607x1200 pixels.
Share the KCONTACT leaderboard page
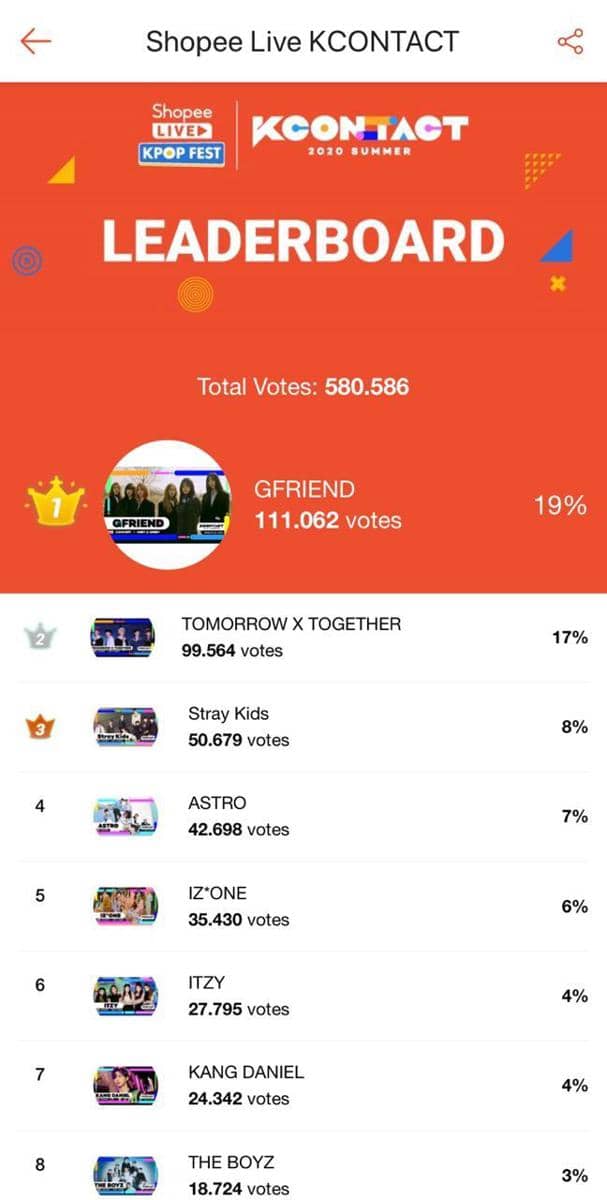click(570, 42)
